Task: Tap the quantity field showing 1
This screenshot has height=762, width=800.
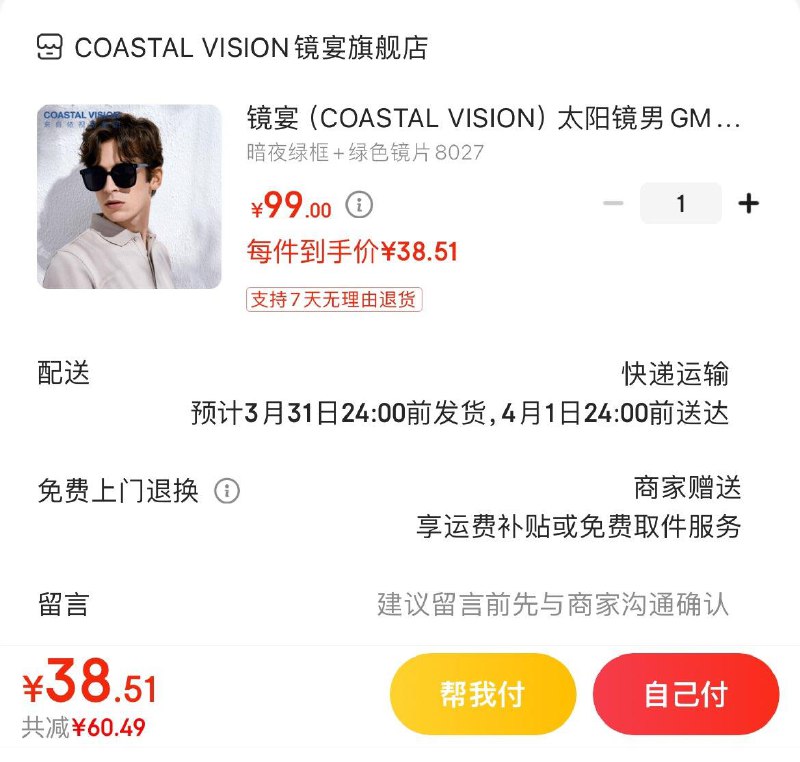Action: [x=681, y=204]
